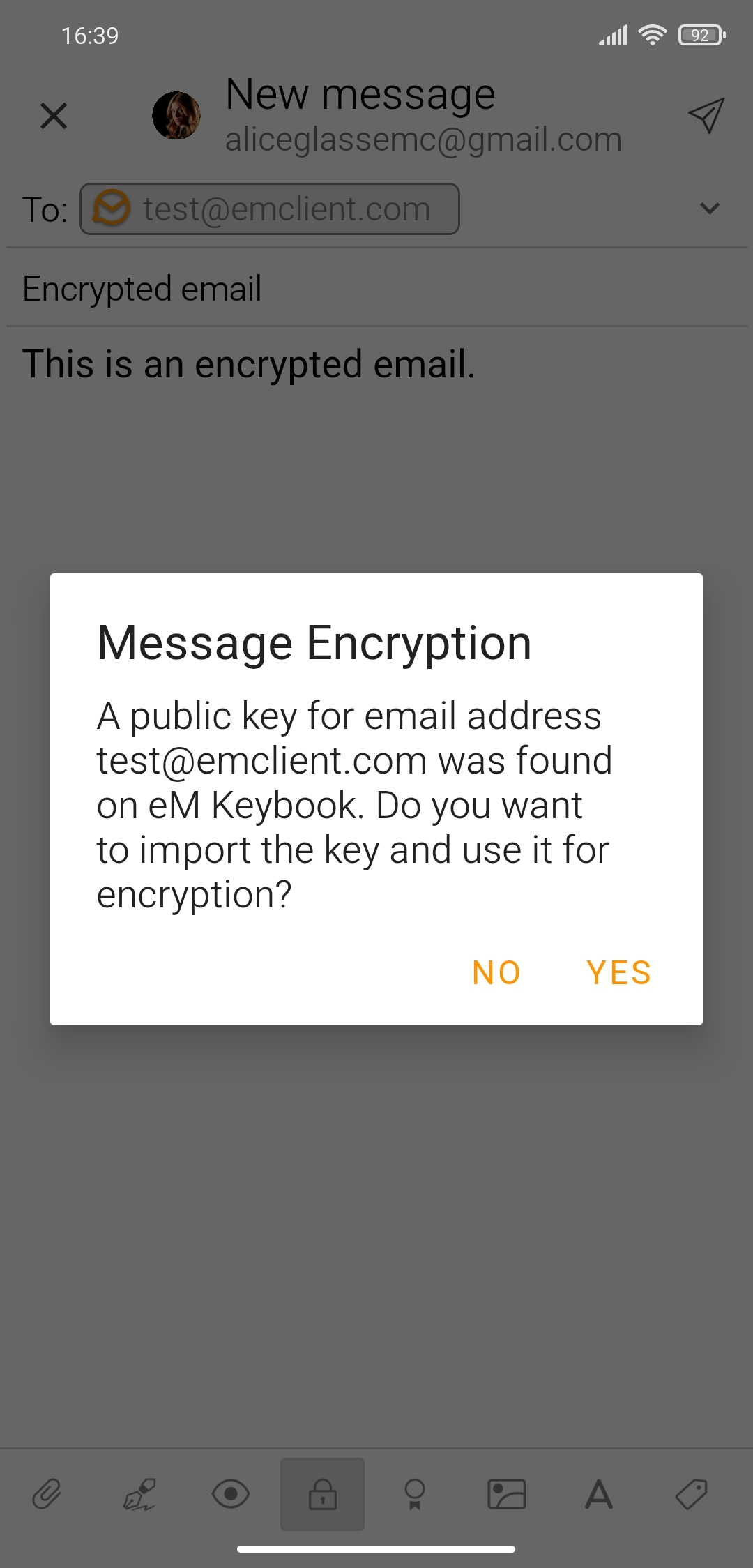
Task: Add a tag with the label icon
Action: (x=692, y=1494)
